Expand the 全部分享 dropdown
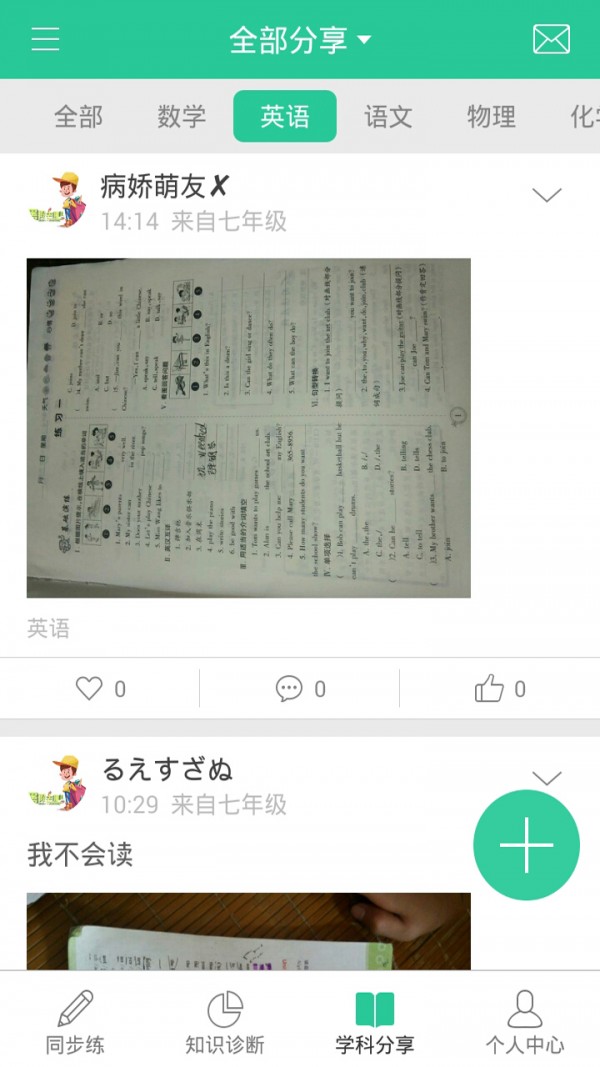600x1067 pixels. 300,40
